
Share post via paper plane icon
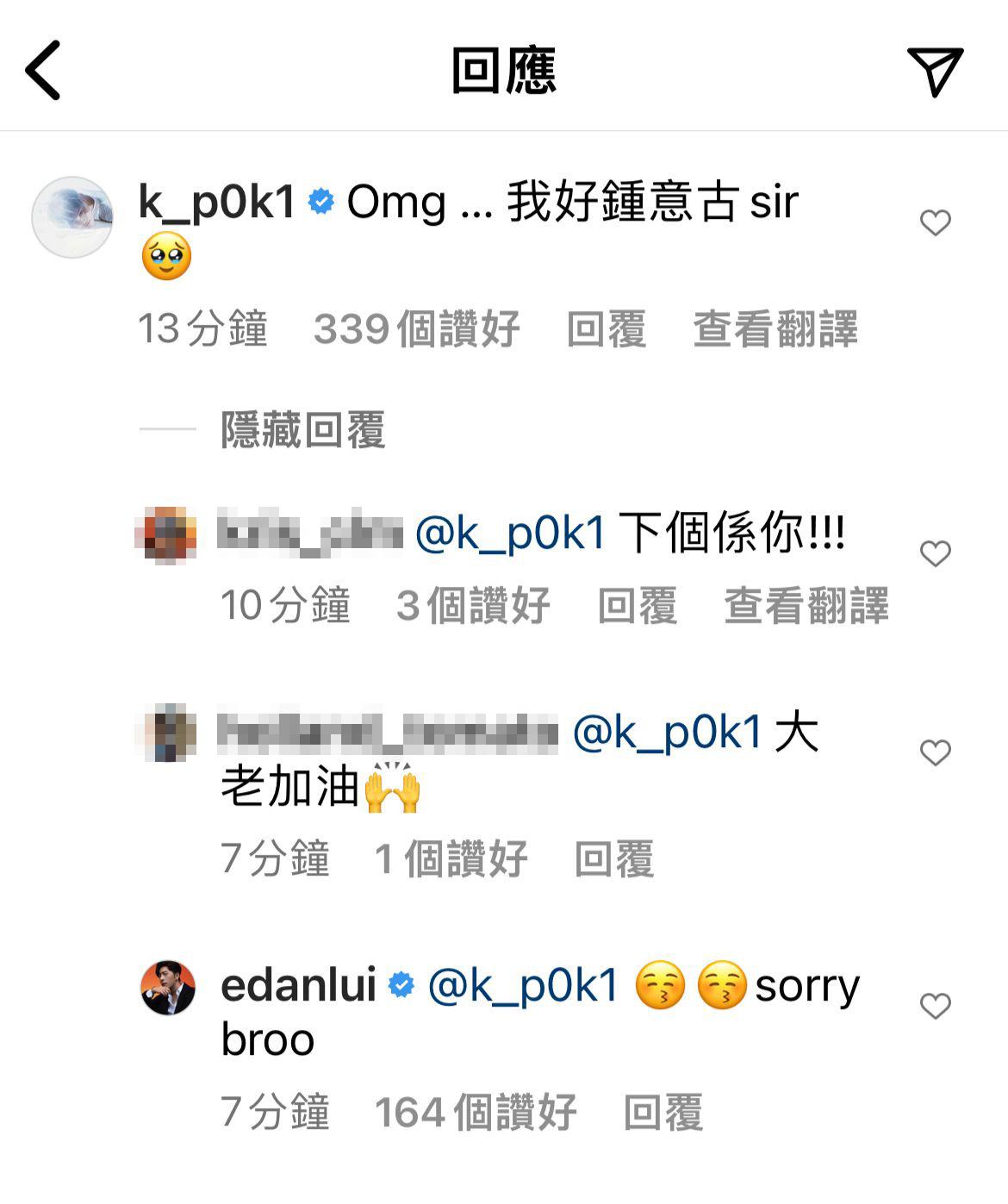pyautogui.click(x=934, y=71)
